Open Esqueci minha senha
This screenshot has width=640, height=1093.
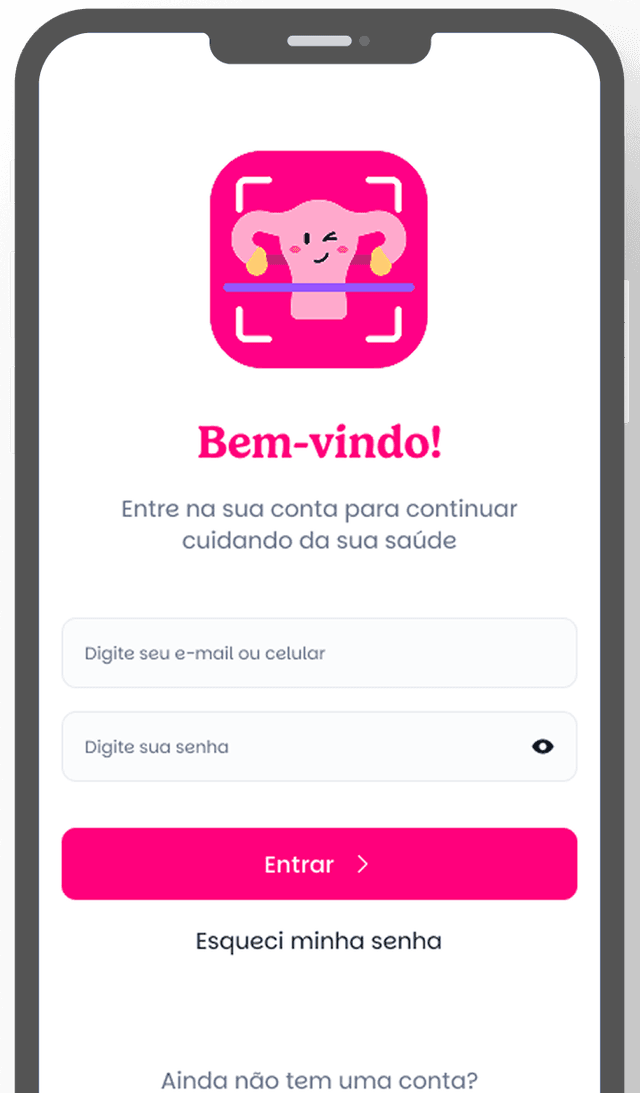318,941
